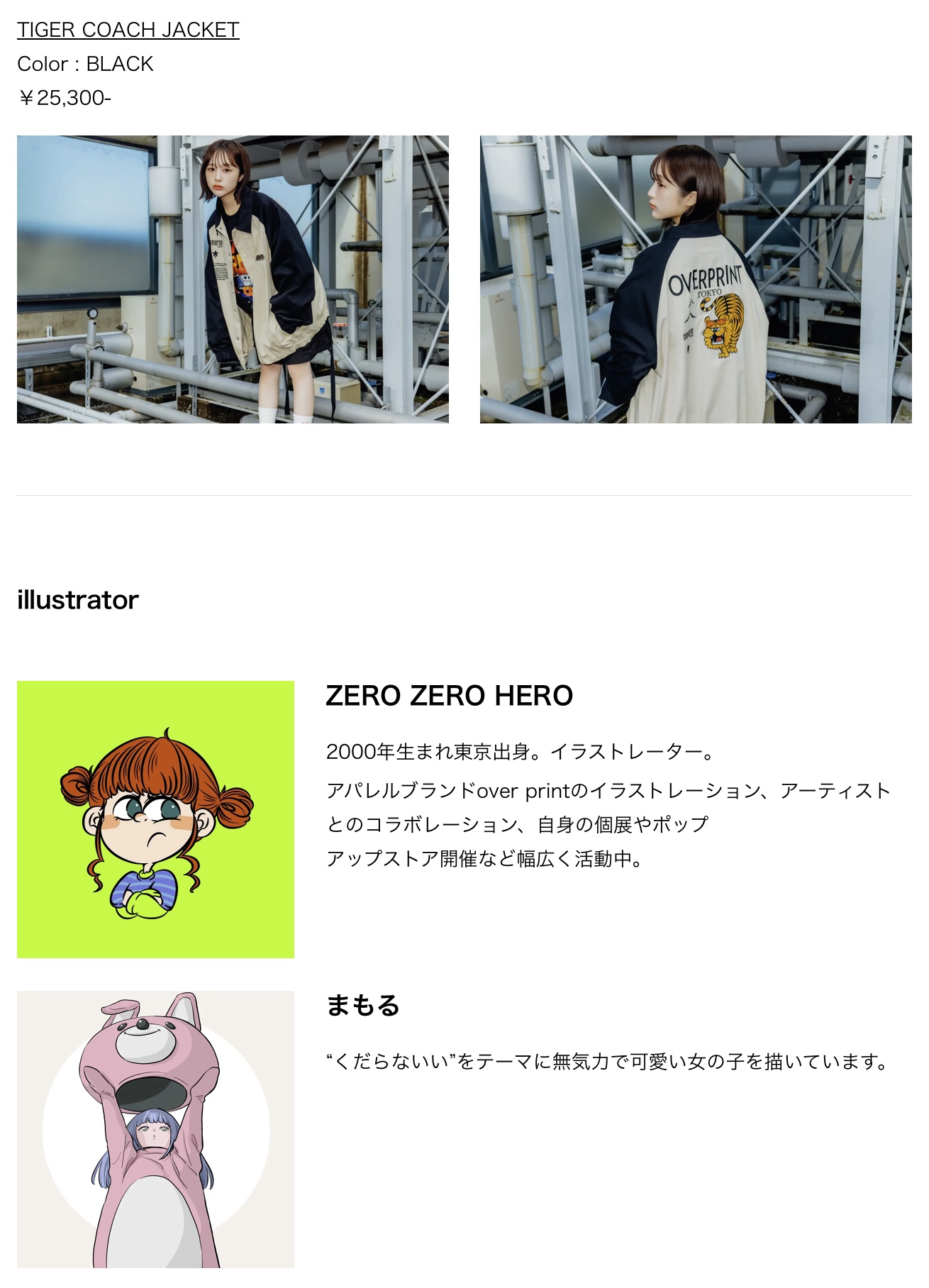Open the front-view jacket photo
This screenshot has width=929, height=1288.
[x=233, y=279]
